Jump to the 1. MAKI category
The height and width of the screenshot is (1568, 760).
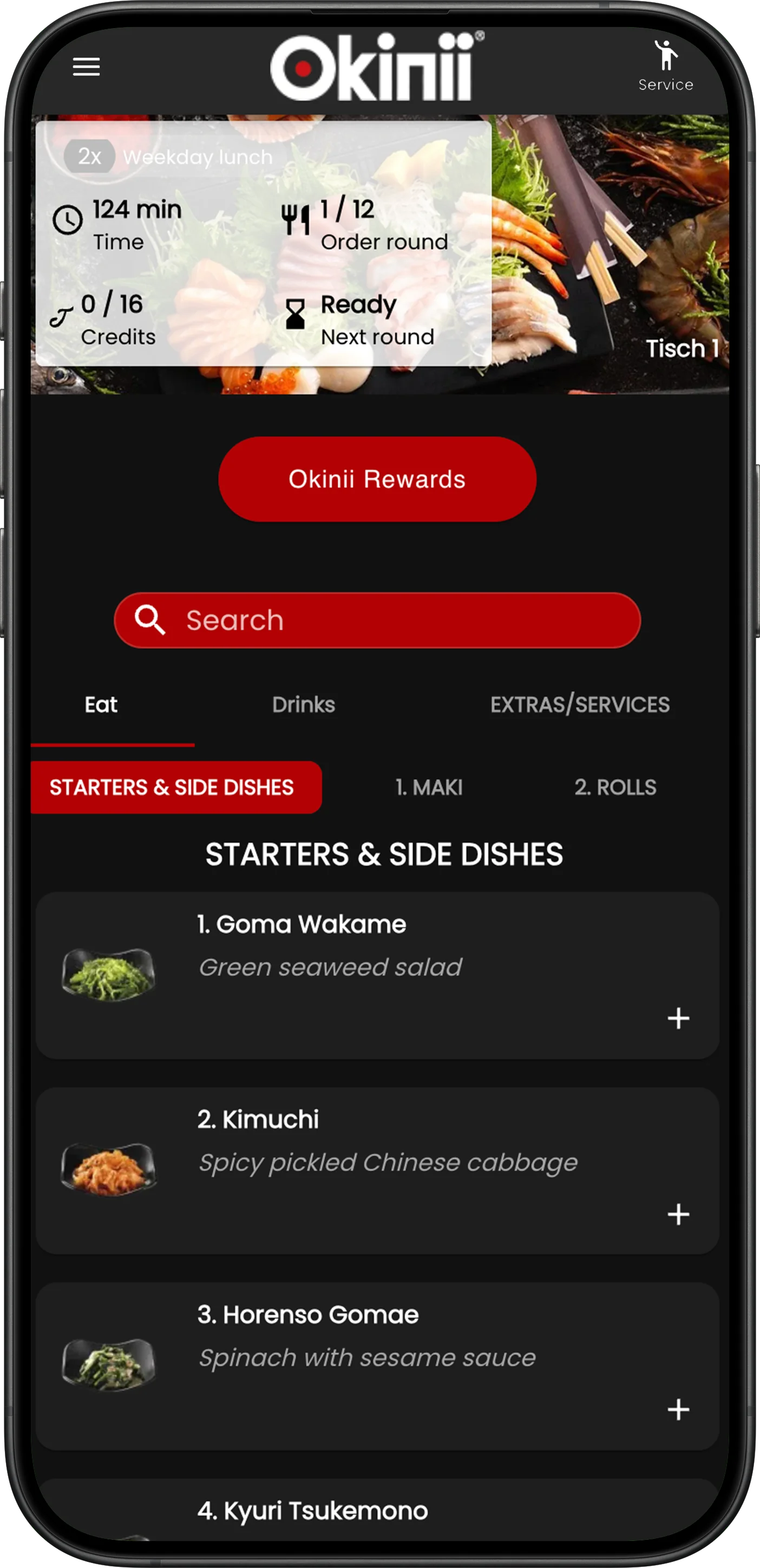coord(429,787)
